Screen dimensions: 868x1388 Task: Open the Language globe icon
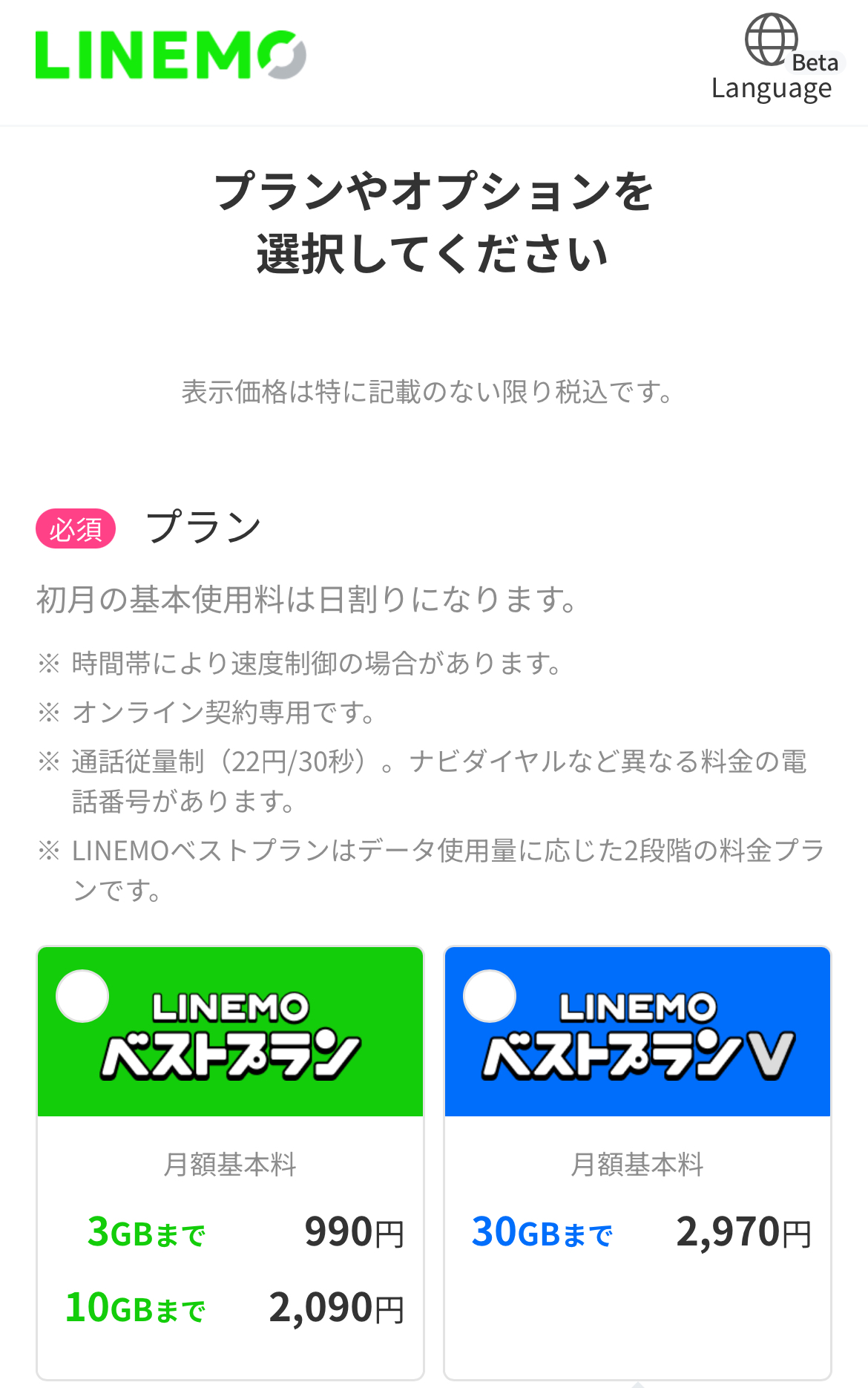(772, 41)
